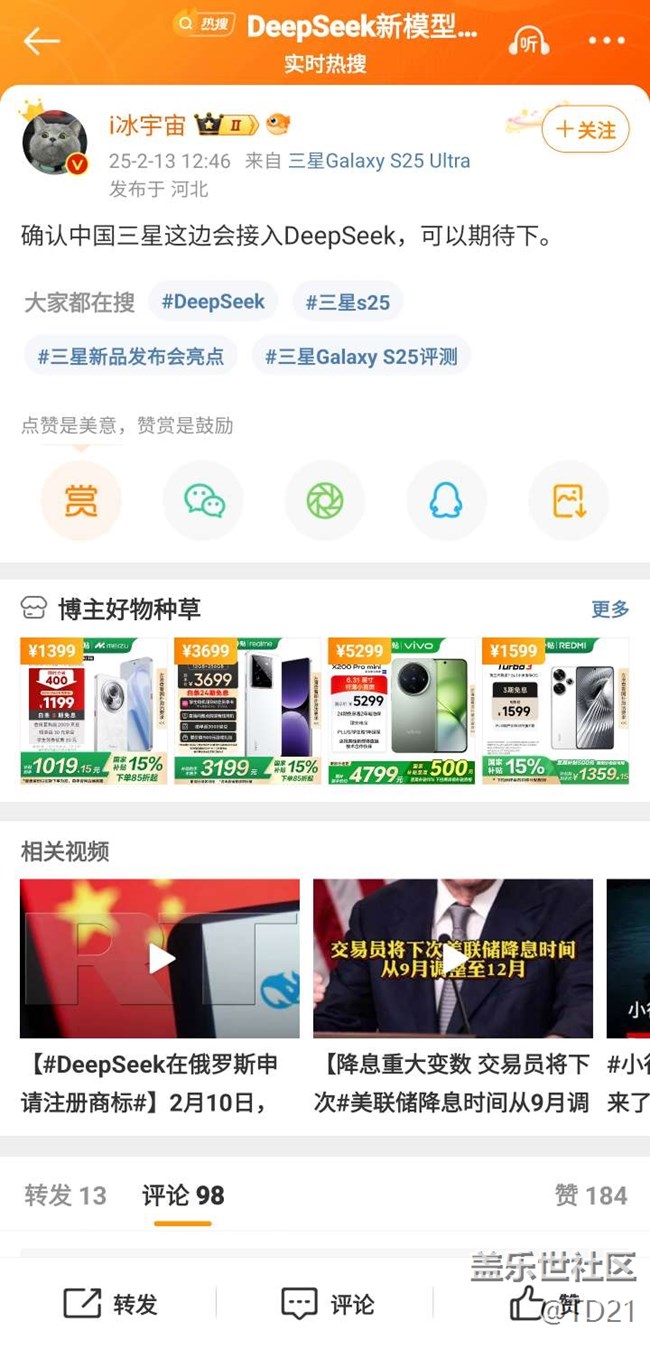Open the listen headphone icon
650x1349 pixels.
[528, 41]
